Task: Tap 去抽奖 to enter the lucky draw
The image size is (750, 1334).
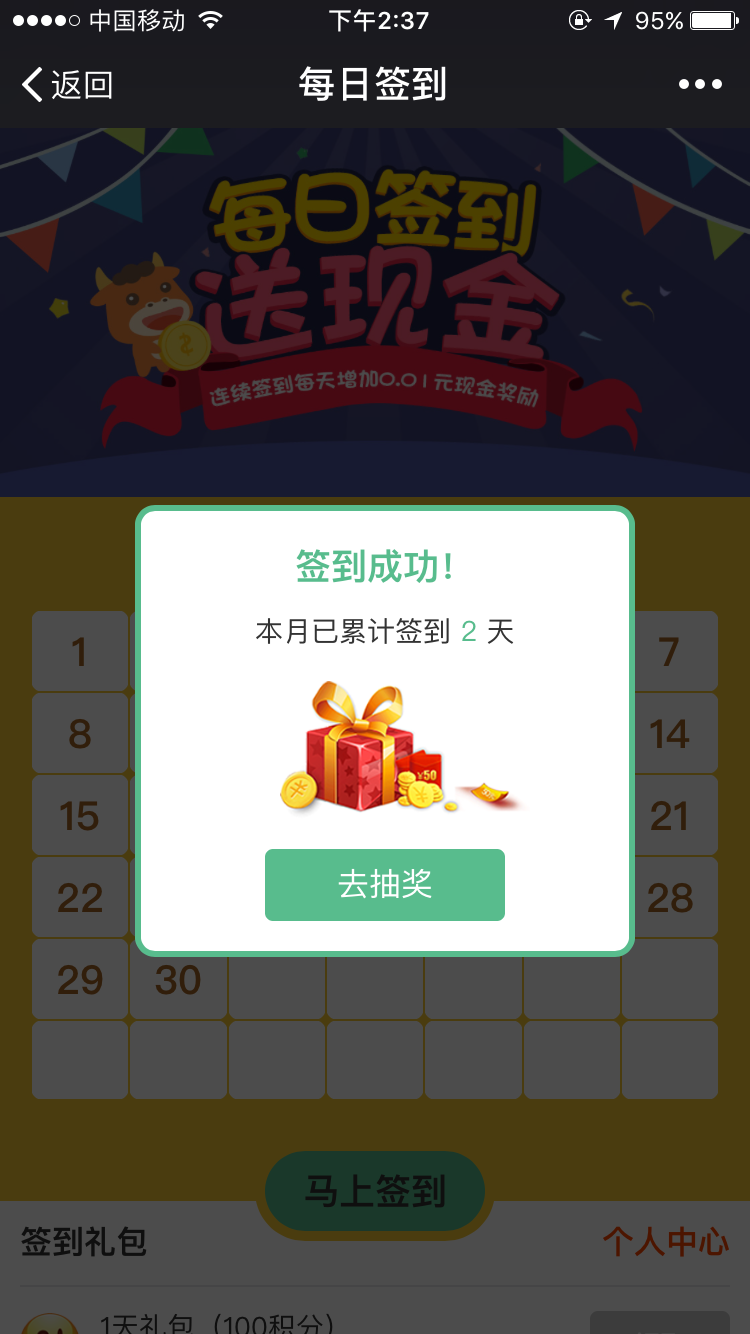Action: coord(384,884)
